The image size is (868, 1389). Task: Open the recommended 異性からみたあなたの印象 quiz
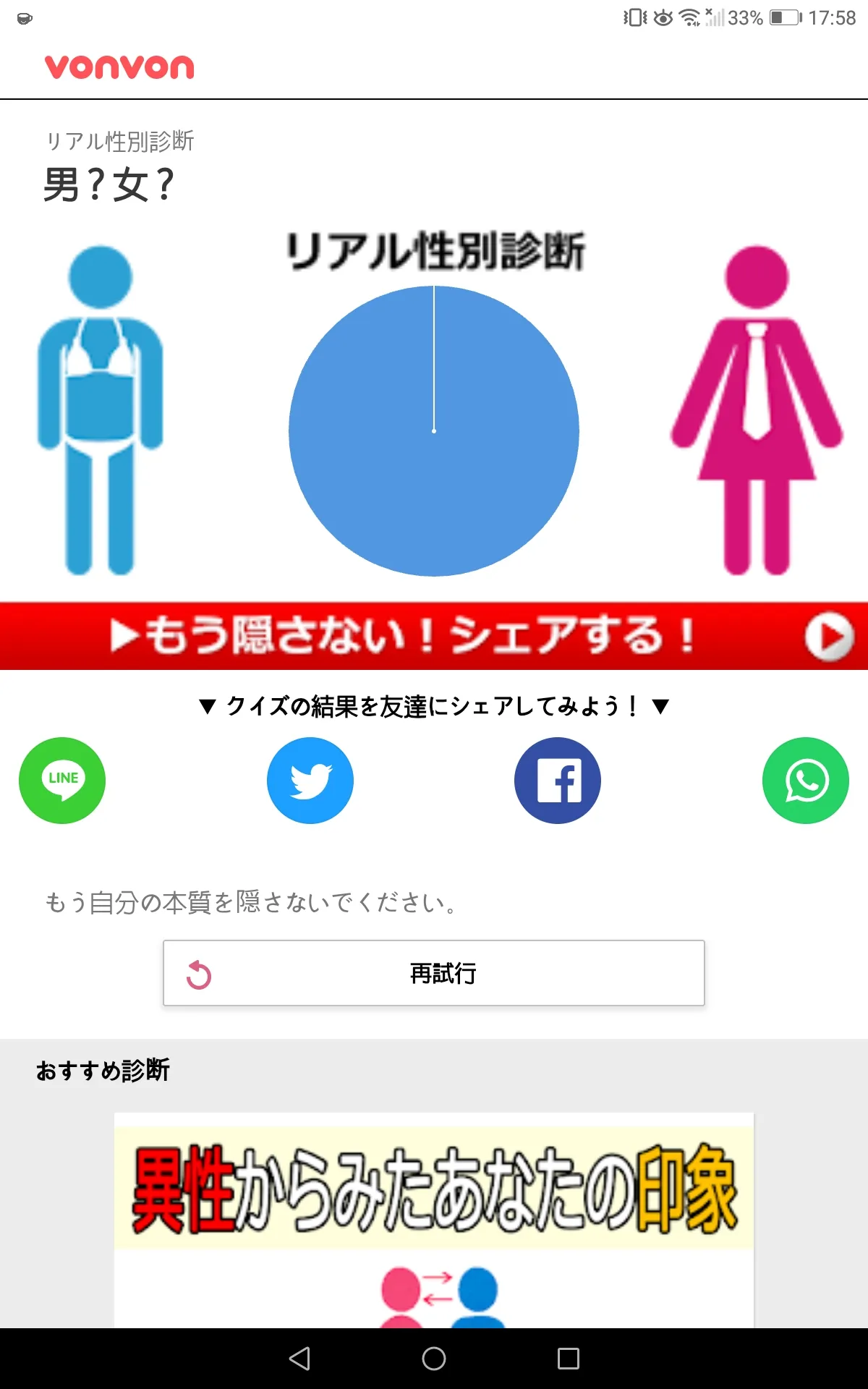click(x=434, y=1220)
